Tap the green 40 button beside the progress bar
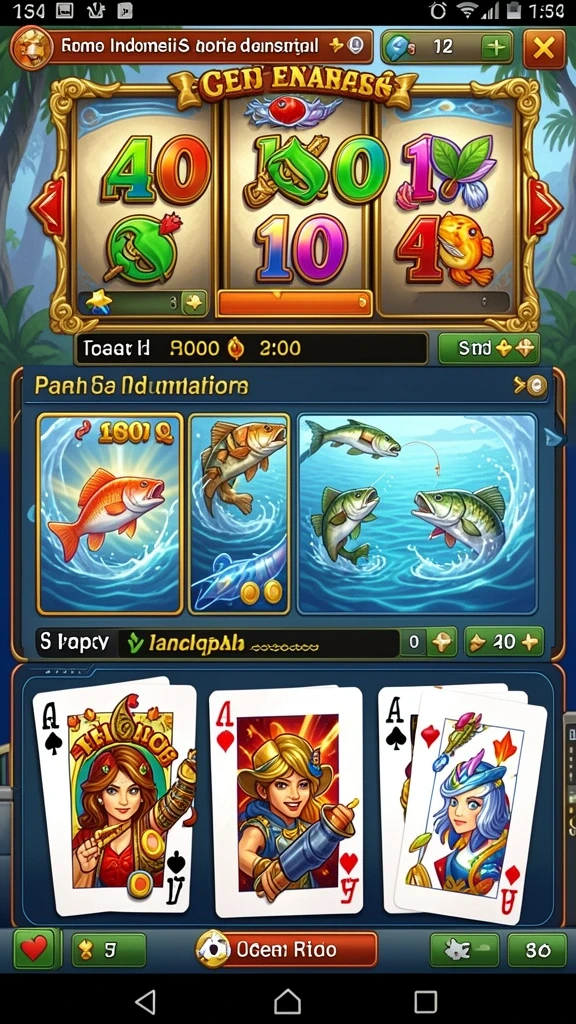The image size is (576, 1024). (504, 643)
